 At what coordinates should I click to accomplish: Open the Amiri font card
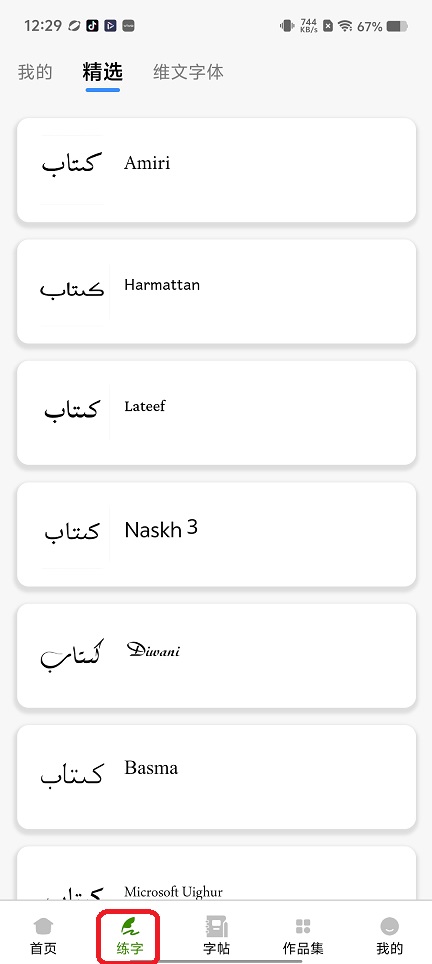pos(216,170)
